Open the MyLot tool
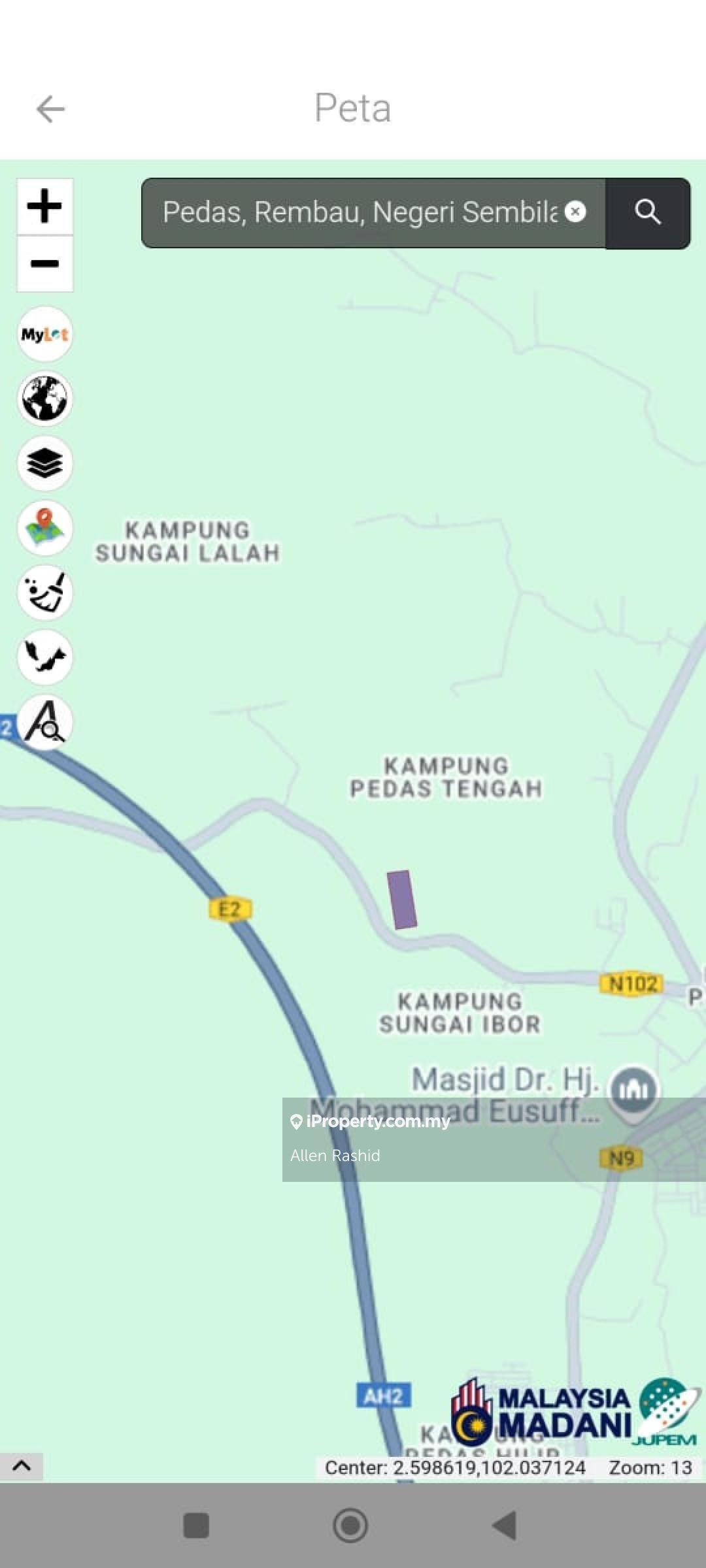The width and height of the screenshot is (706, 1568). point(44,335)
